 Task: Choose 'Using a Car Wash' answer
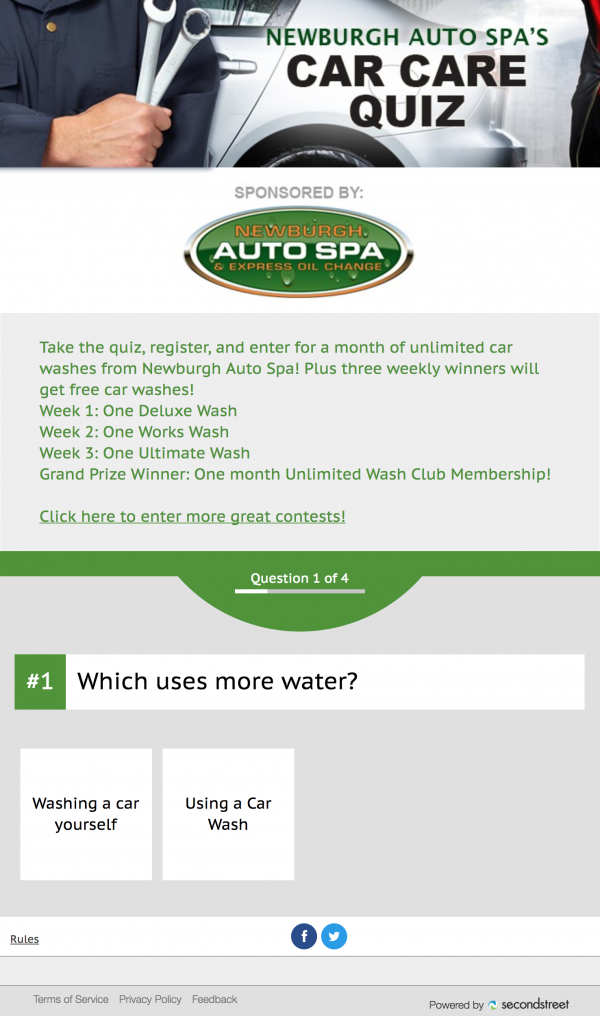(x=228, y=814)
